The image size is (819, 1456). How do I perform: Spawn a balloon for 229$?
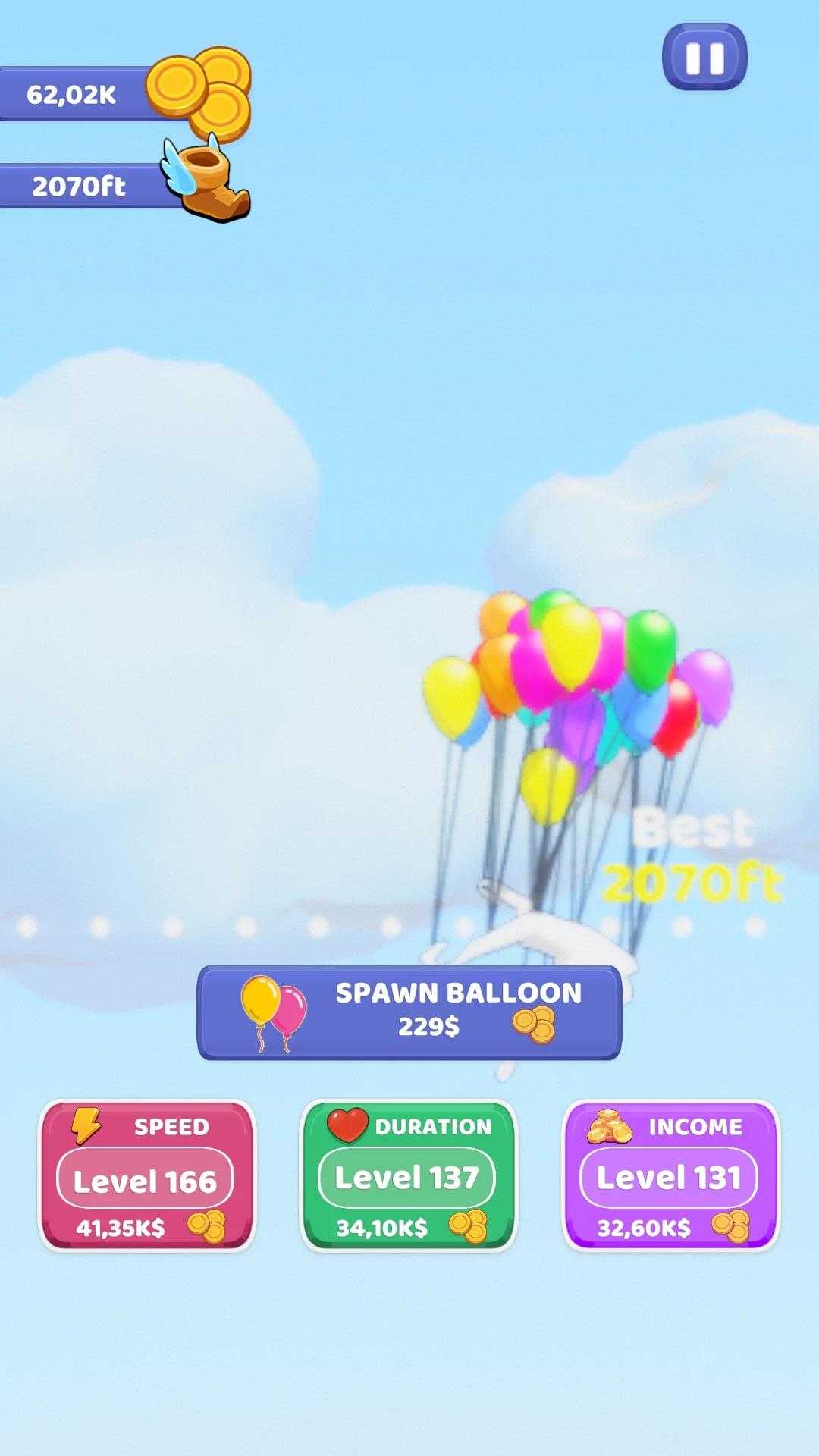pos(409,1012)
